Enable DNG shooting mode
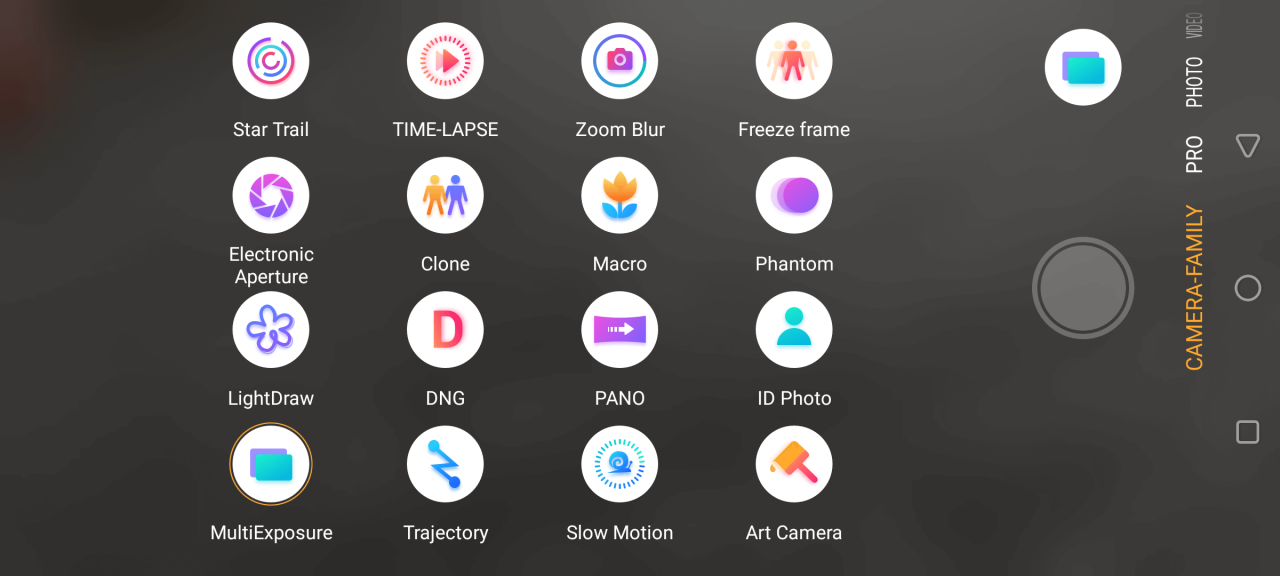This screenshot has width=1280, height=576. tap(445, 330)
